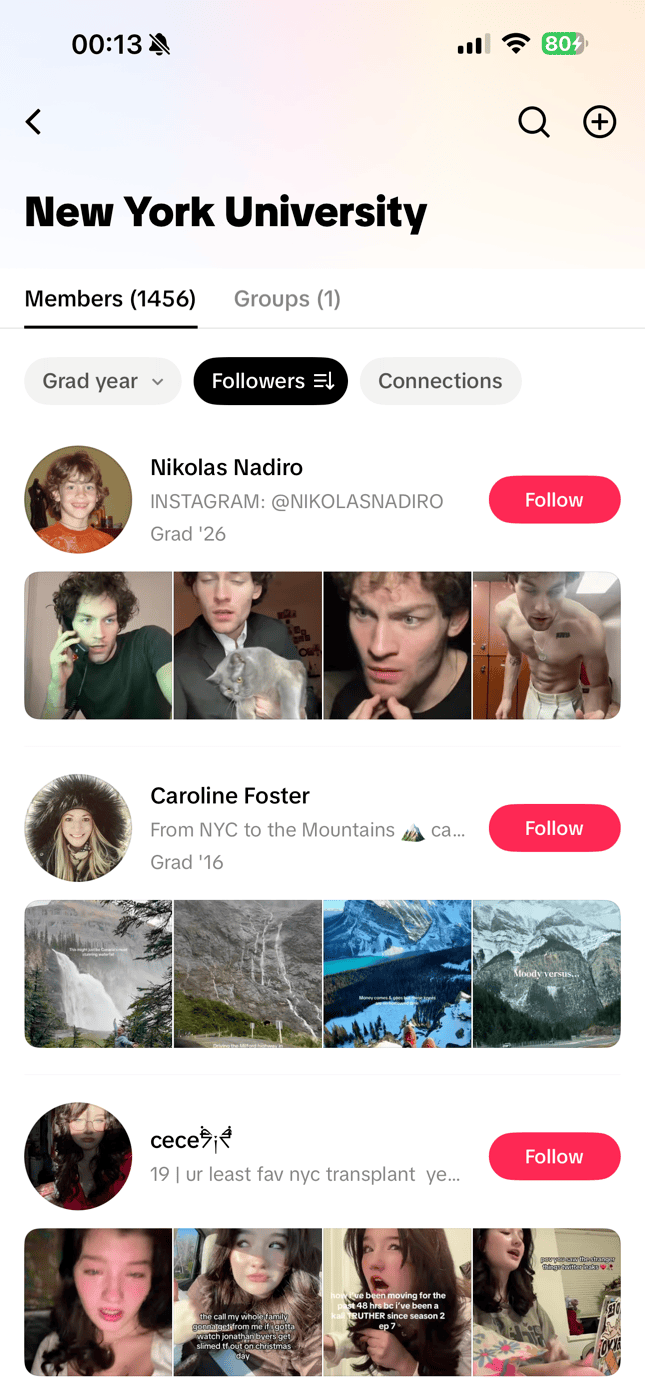Tap the plus circle icon
This screenshot has height=1398, width=645.
pos(599,122)
